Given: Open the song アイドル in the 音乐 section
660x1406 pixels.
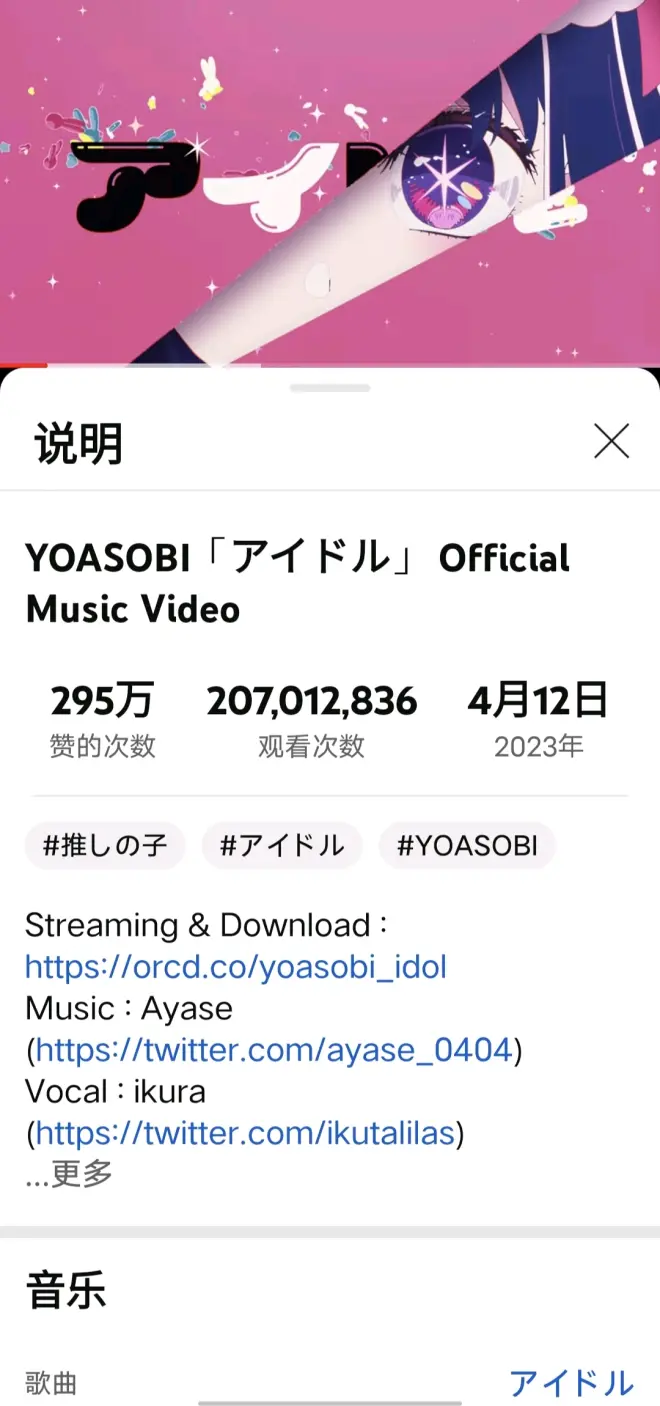Looking at the screenshot, I should tap(571, 1383).
